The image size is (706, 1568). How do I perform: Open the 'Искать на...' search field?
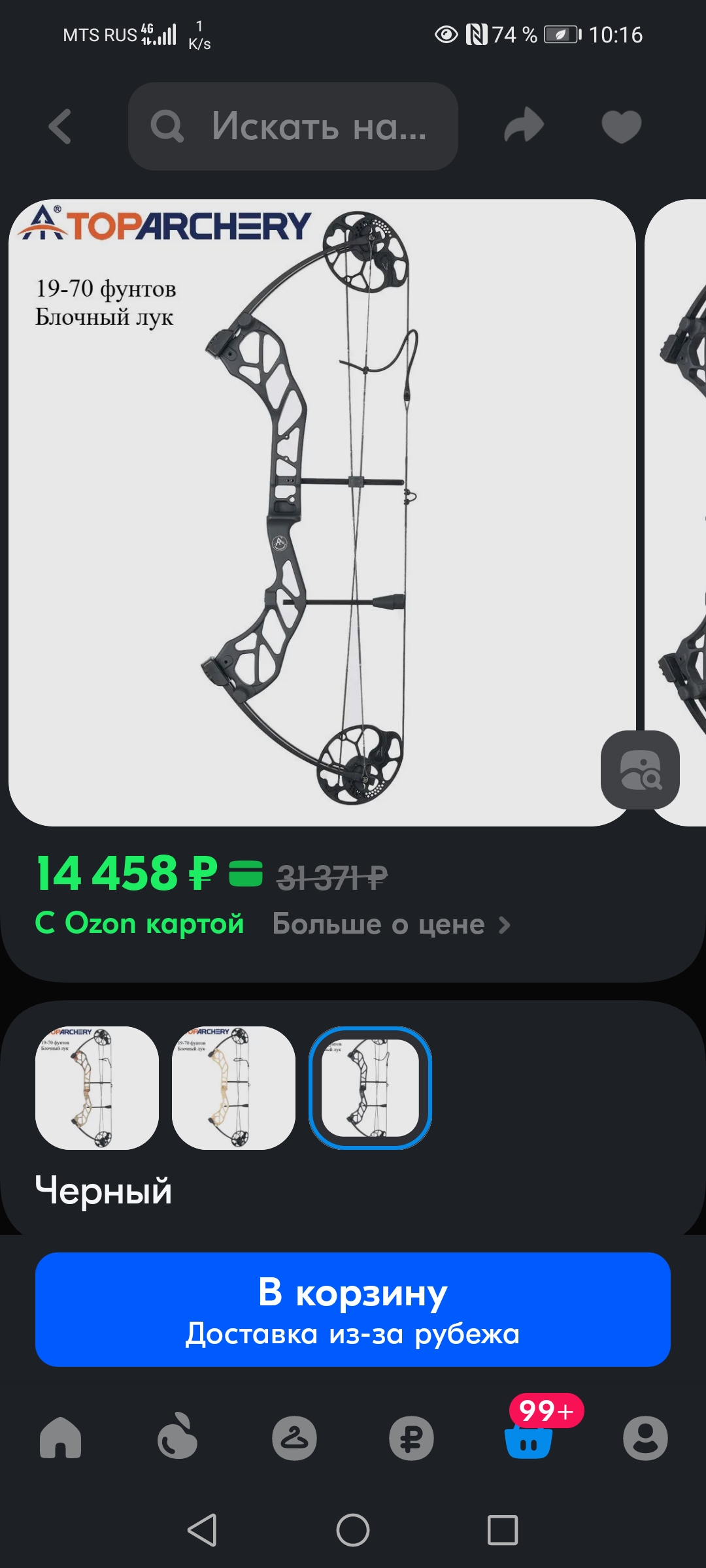[x=293, y=126]
